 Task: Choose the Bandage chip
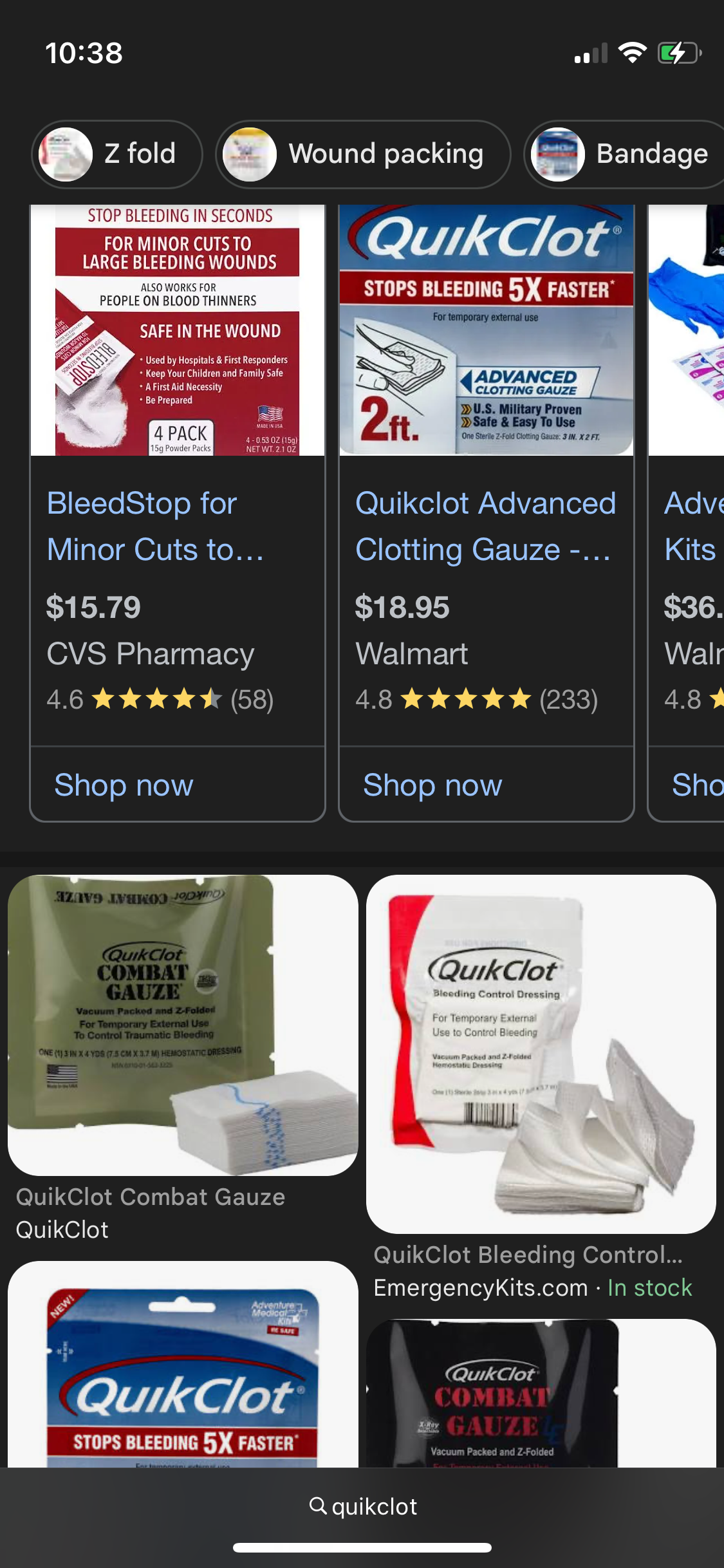click(624, 154)
